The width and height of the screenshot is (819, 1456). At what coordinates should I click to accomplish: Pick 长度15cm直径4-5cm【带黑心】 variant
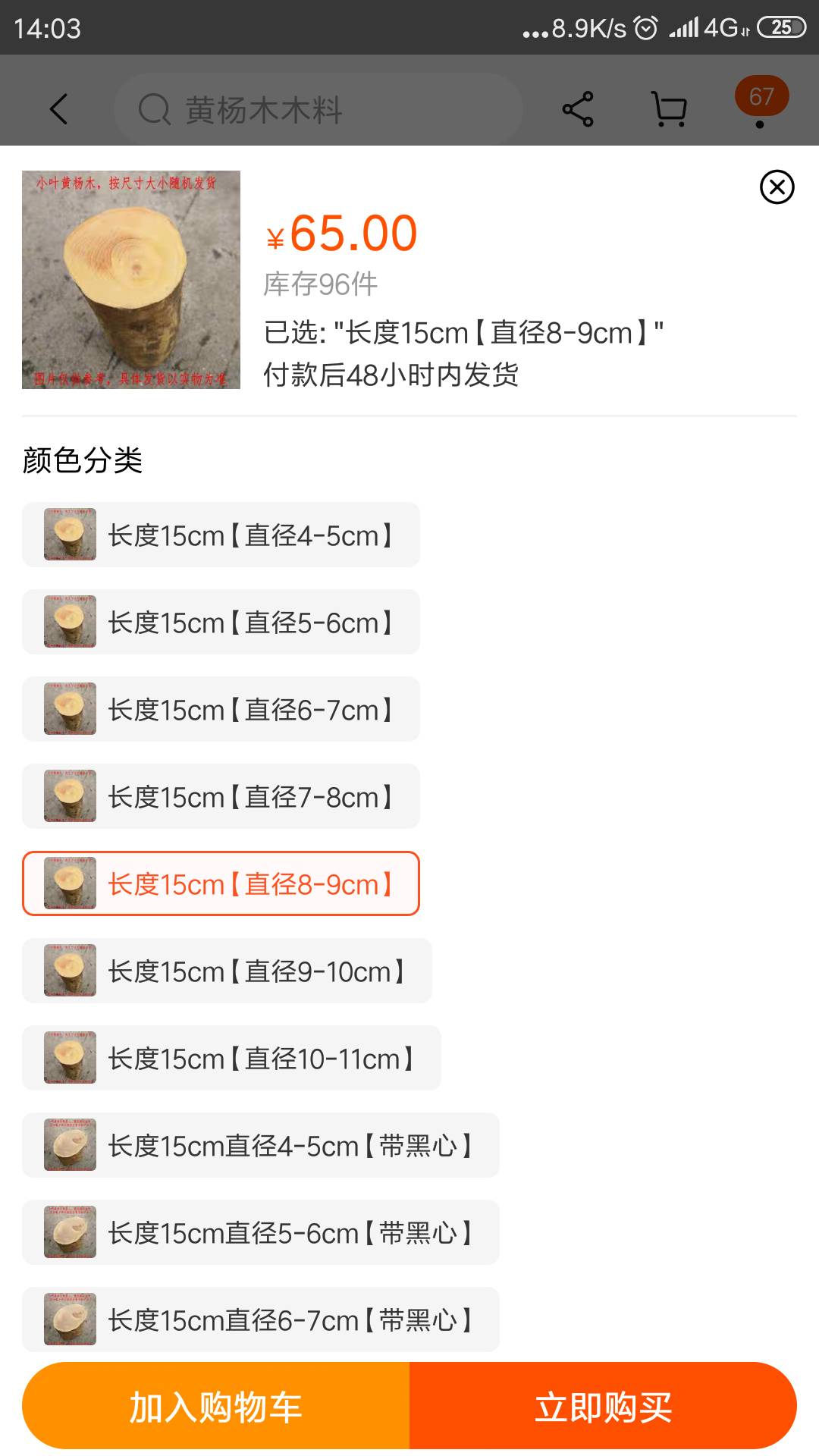260,1145
